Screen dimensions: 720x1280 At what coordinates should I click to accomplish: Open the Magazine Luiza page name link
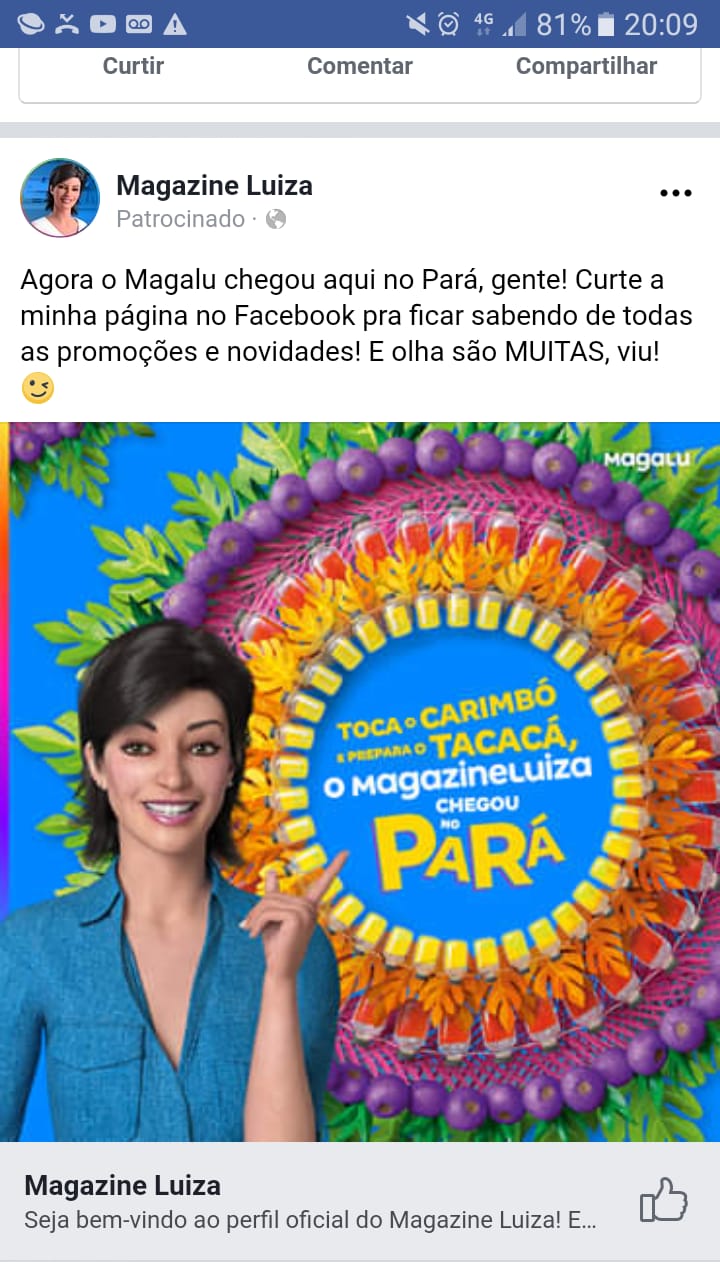pyautogui.click(x=214, y=186)
